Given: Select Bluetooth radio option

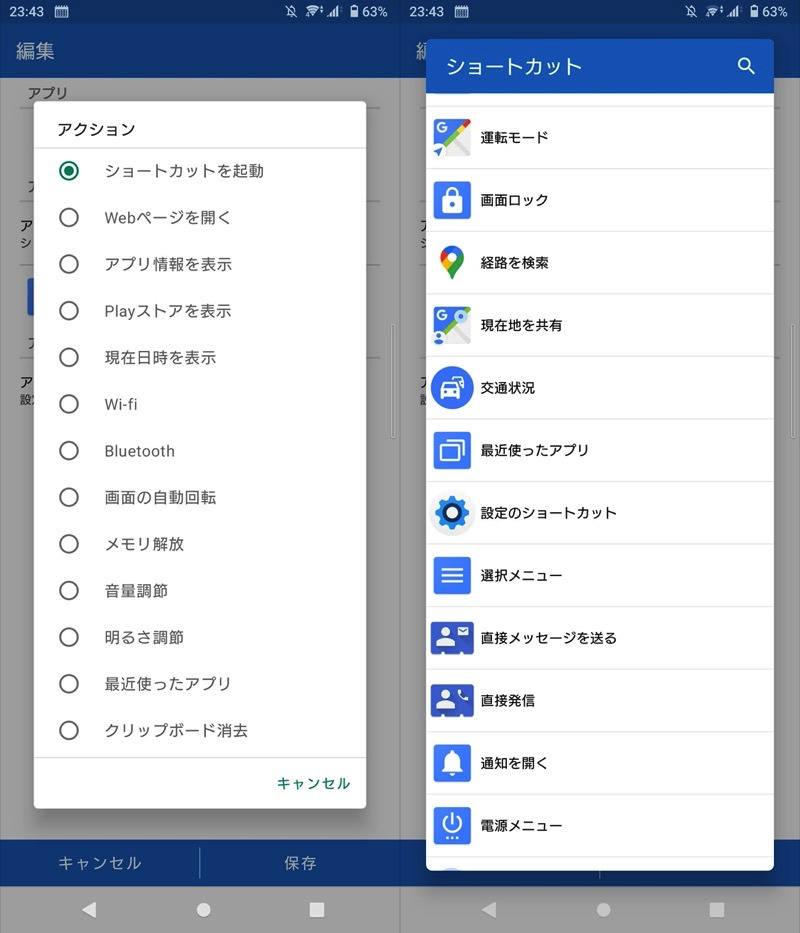Looking at the screenshot, I should [x=139, y=451].
